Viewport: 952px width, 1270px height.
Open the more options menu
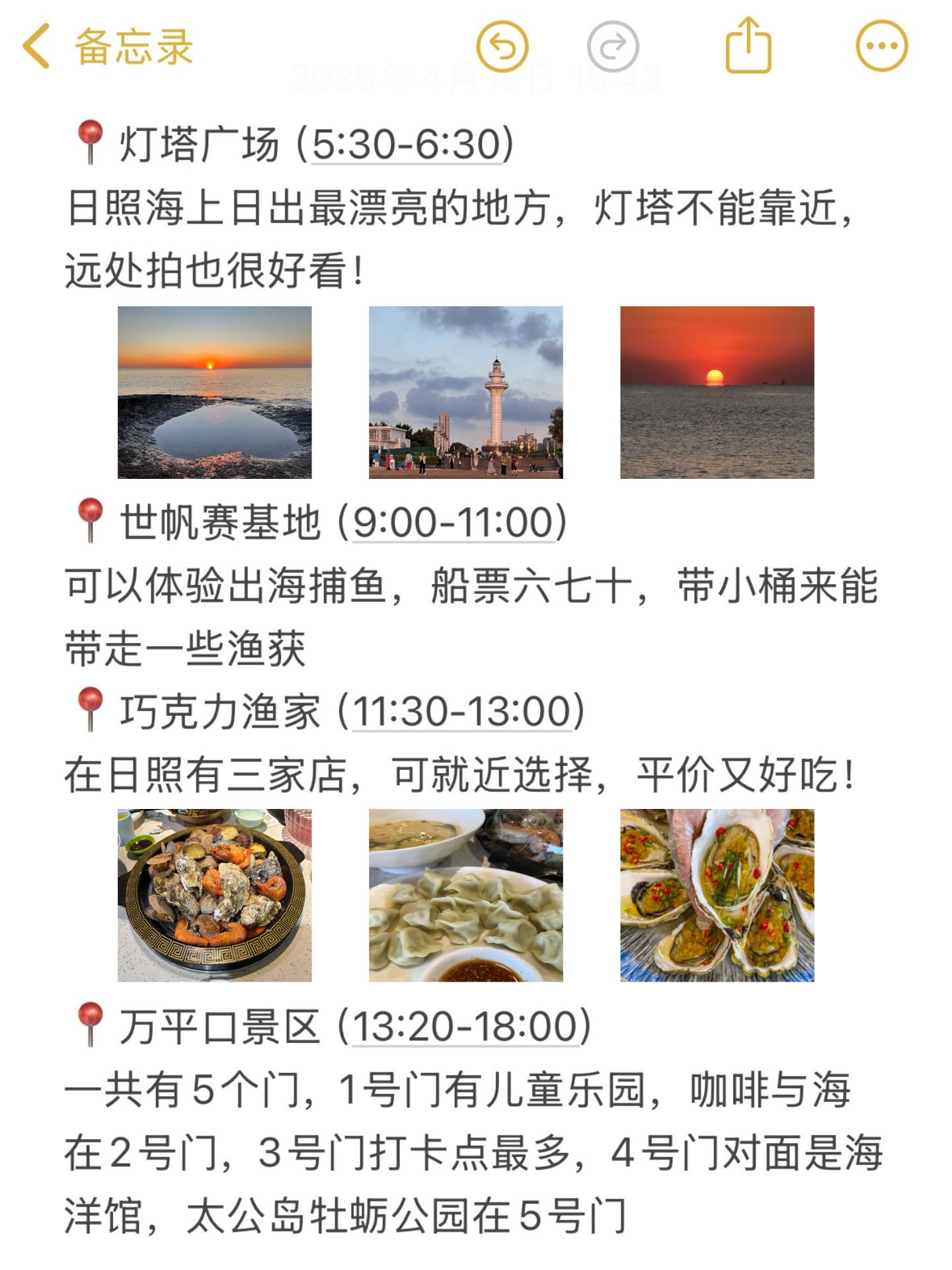[882, 46]
